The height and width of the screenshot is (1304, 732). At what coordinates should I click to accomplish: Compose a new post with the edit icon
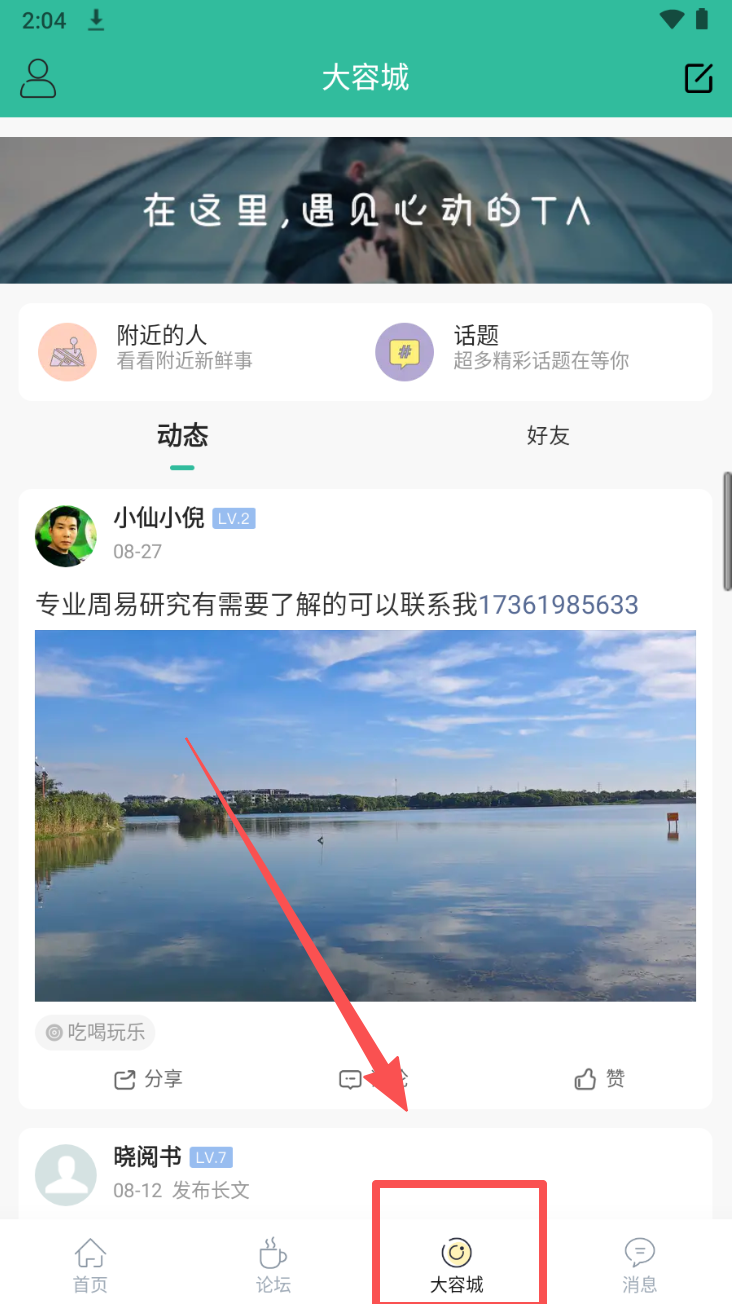(x=698, y=78)
